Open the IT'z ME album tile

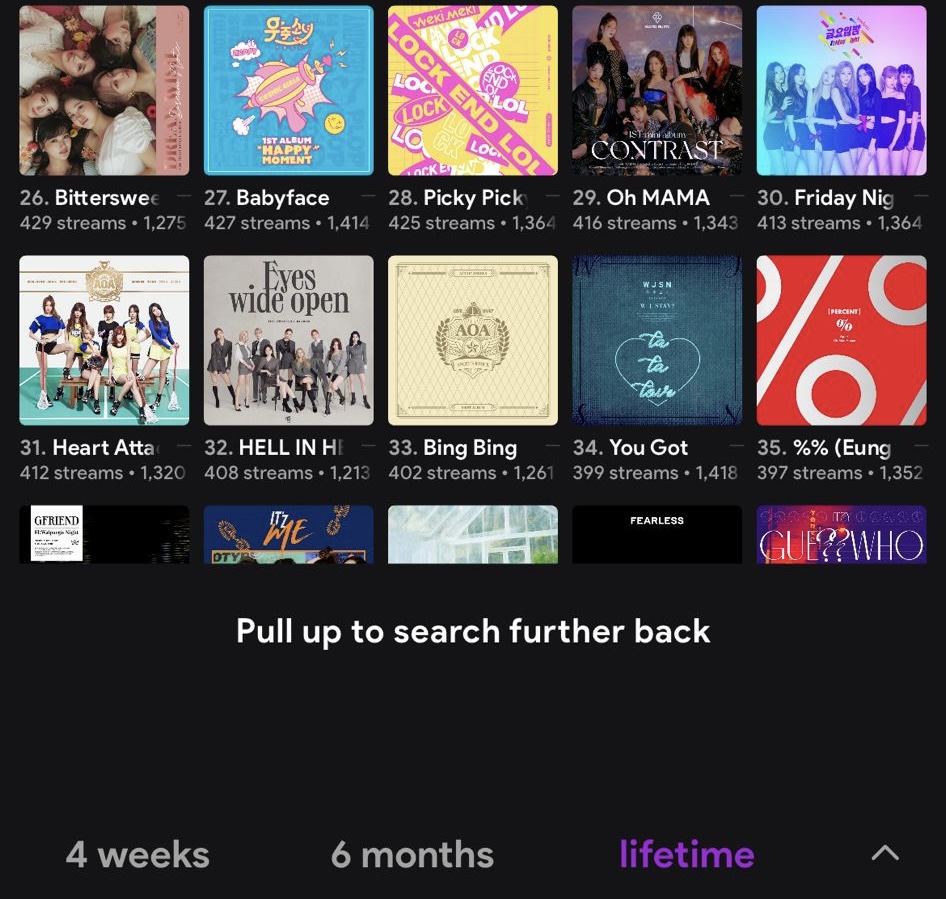tap(288, 534)
